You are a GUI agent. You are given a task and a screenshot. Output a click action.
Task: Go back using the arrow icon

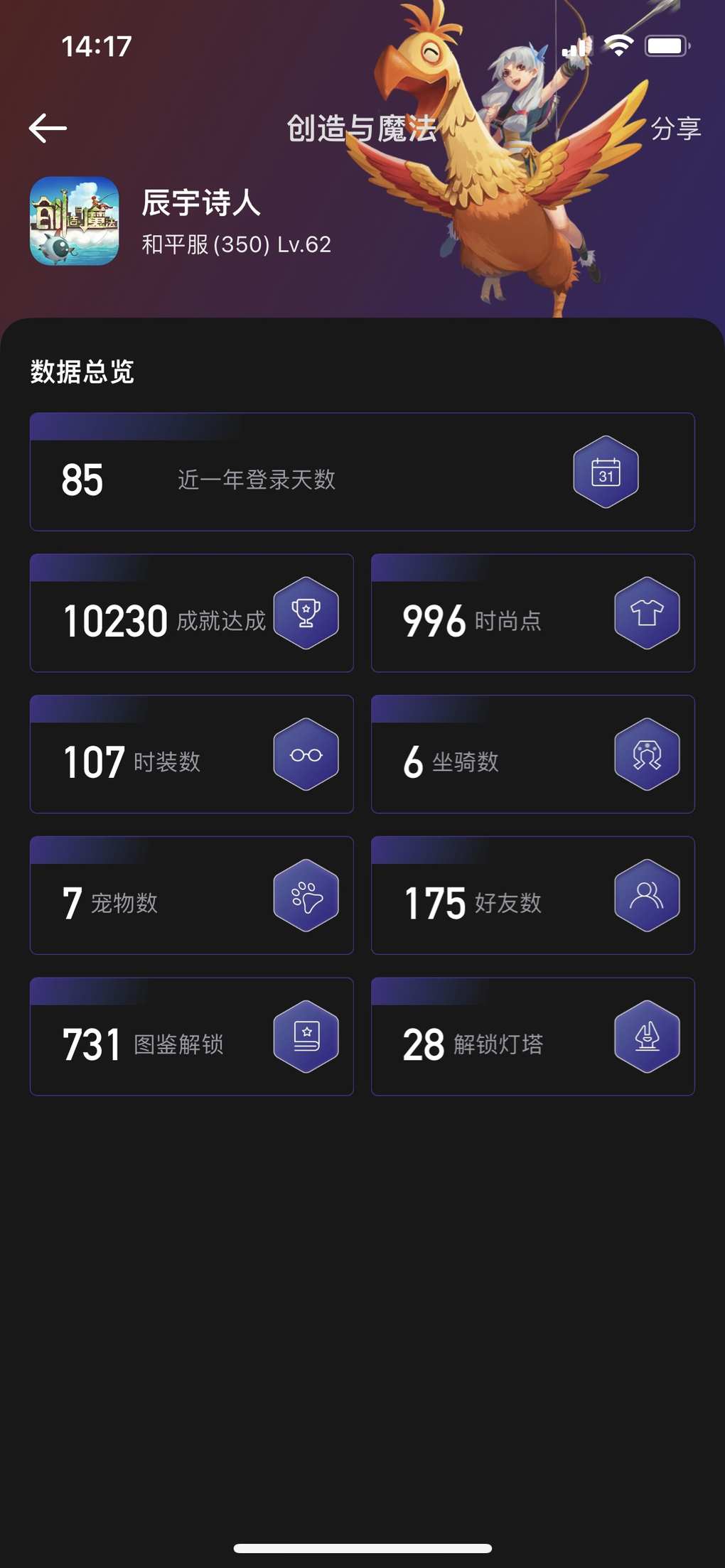point(48,129)
